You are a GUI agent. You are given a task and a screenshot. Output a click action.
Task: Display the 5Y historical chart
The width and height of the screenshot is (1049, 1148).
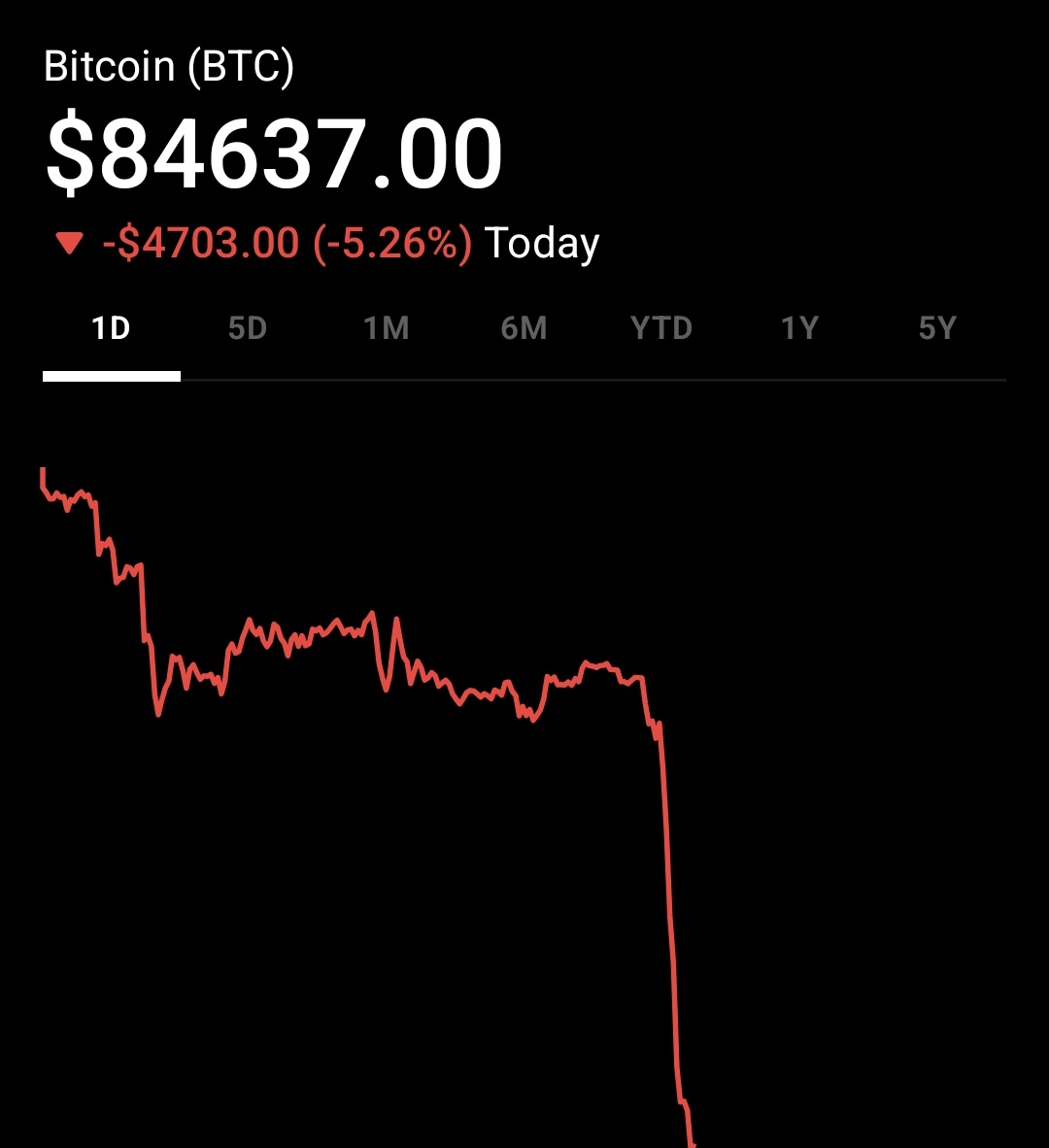(x=937, y=329)
